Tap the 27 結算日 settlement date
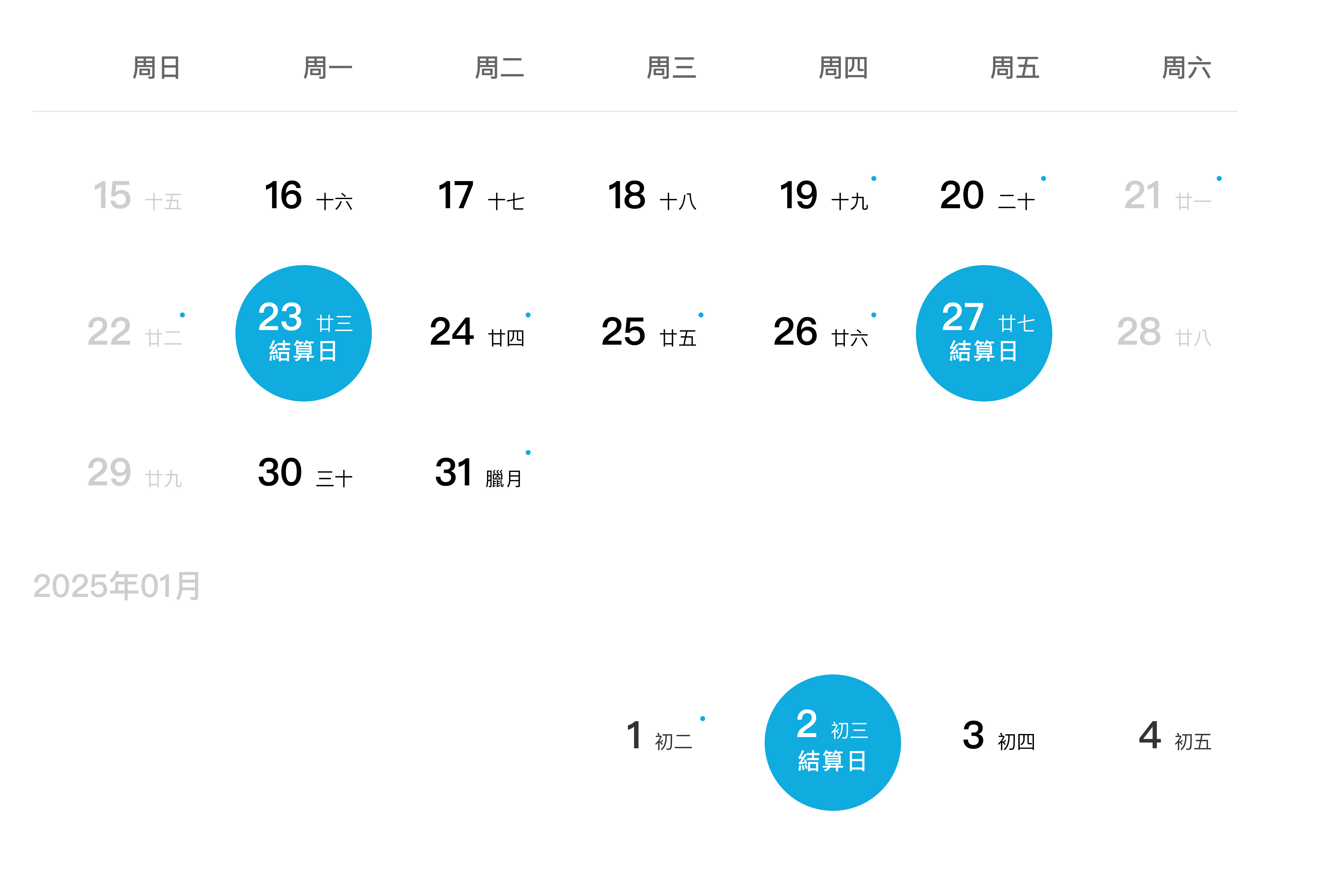The width and height of the screenshot is (1319, 896). (x=983, y=333)
